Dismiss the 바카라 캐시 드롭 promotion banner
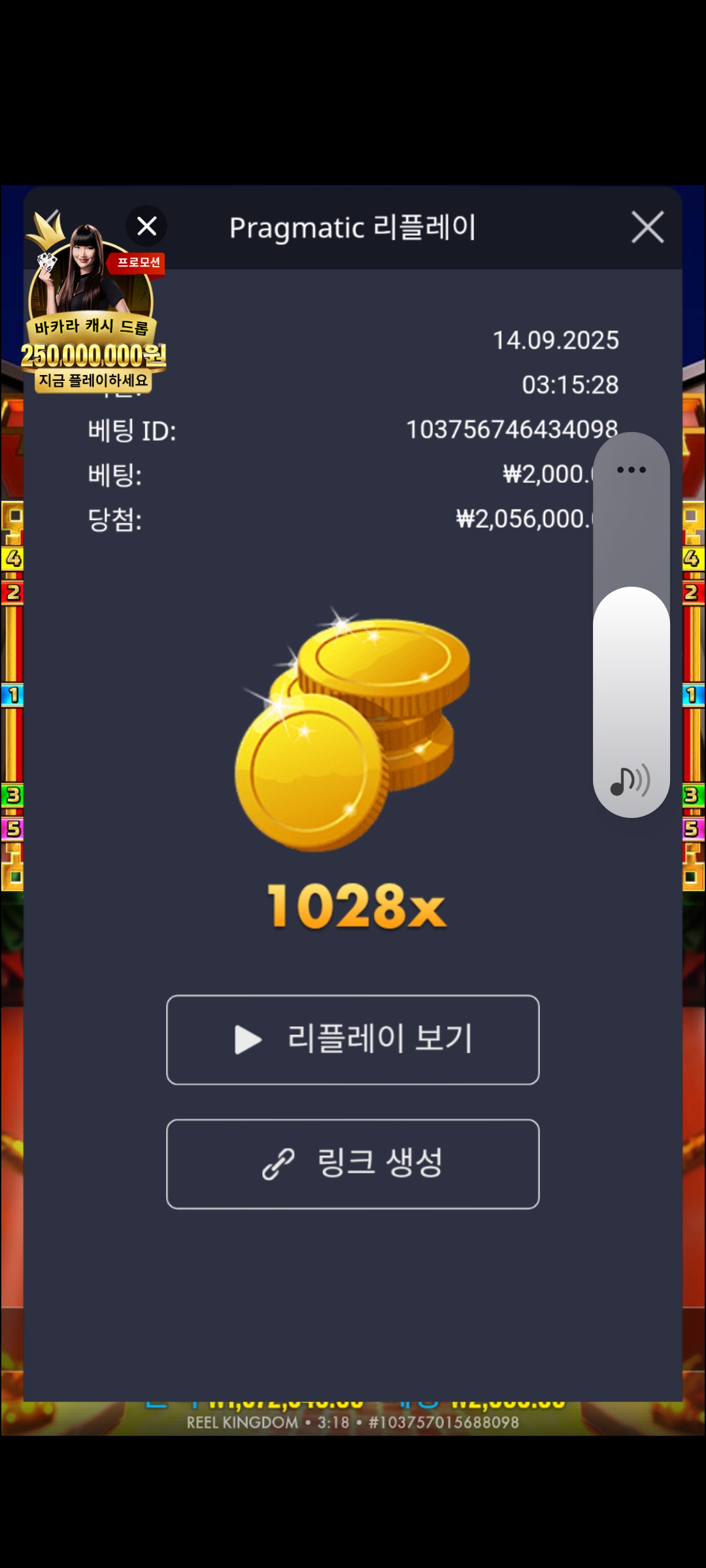Viewport: 706px width, 1568px height. click(x=146, y=226)
